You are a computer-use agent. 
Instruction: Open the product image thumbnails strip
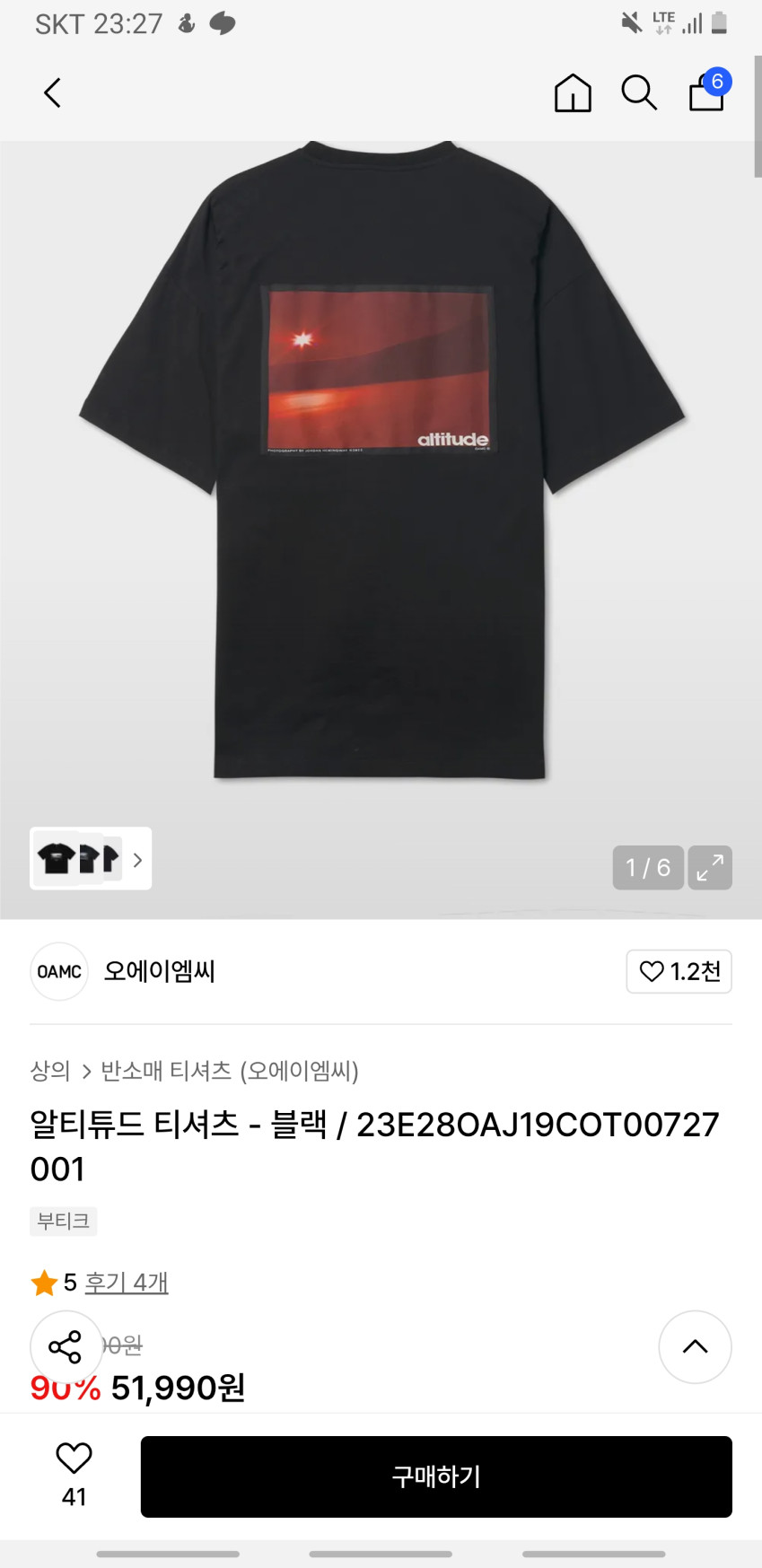pos(91,859)
